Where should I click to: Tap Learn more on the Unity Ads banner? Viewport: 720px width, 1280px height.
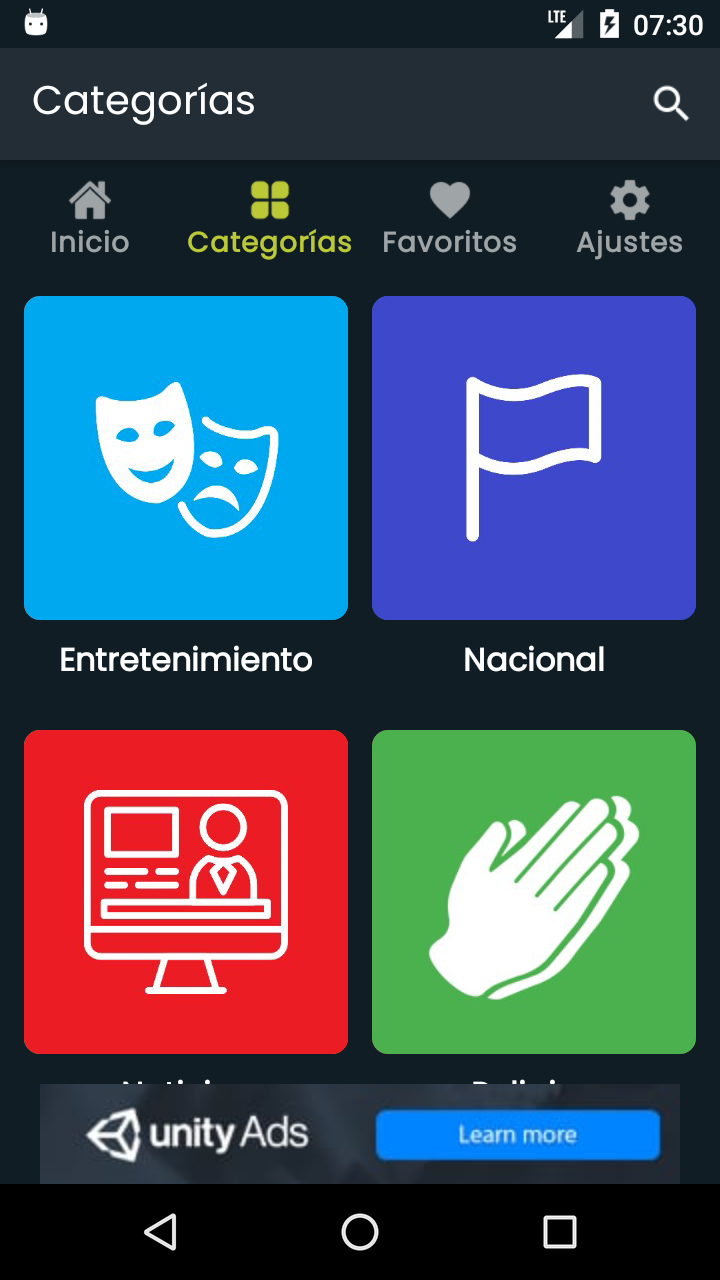tap(518, 1135)
